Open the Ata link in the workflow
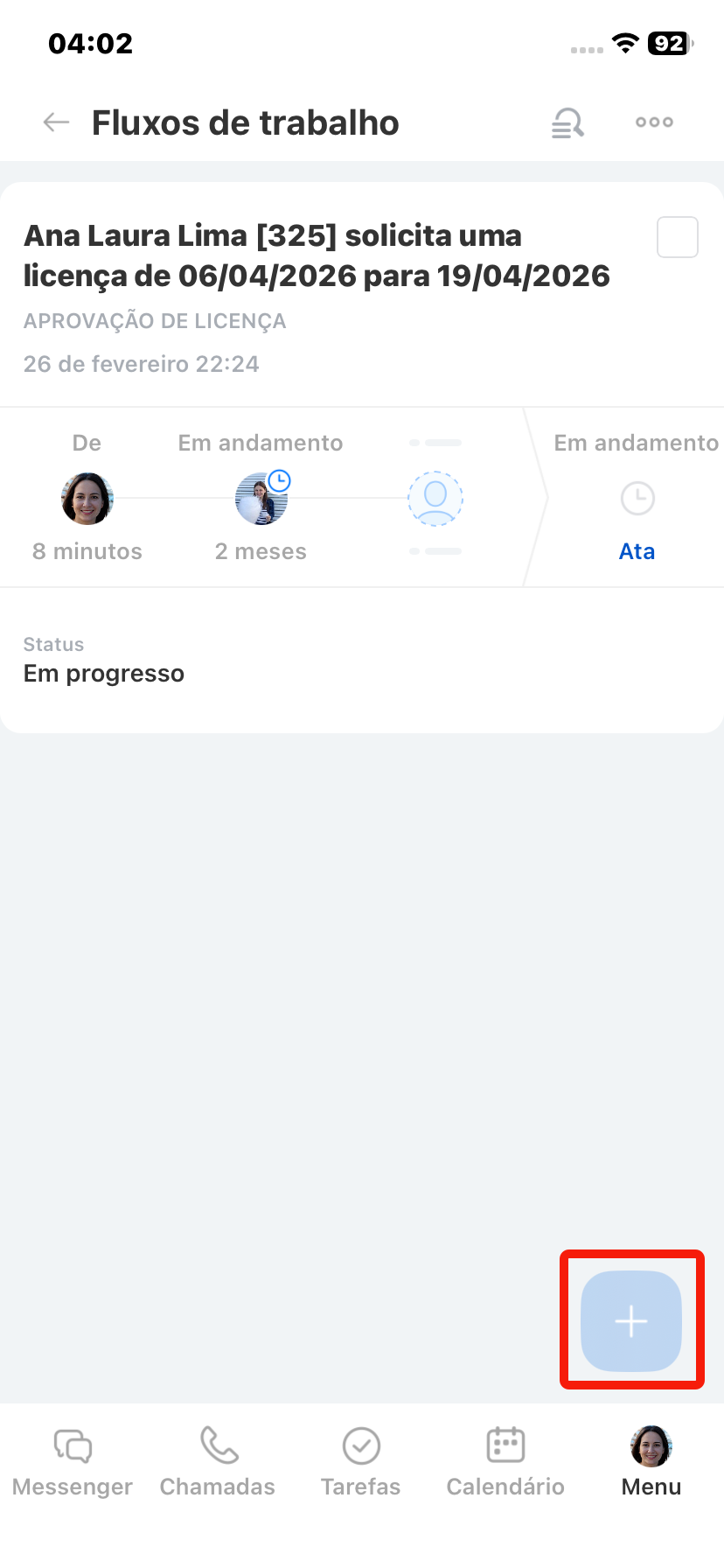 (x=637, y=551)
